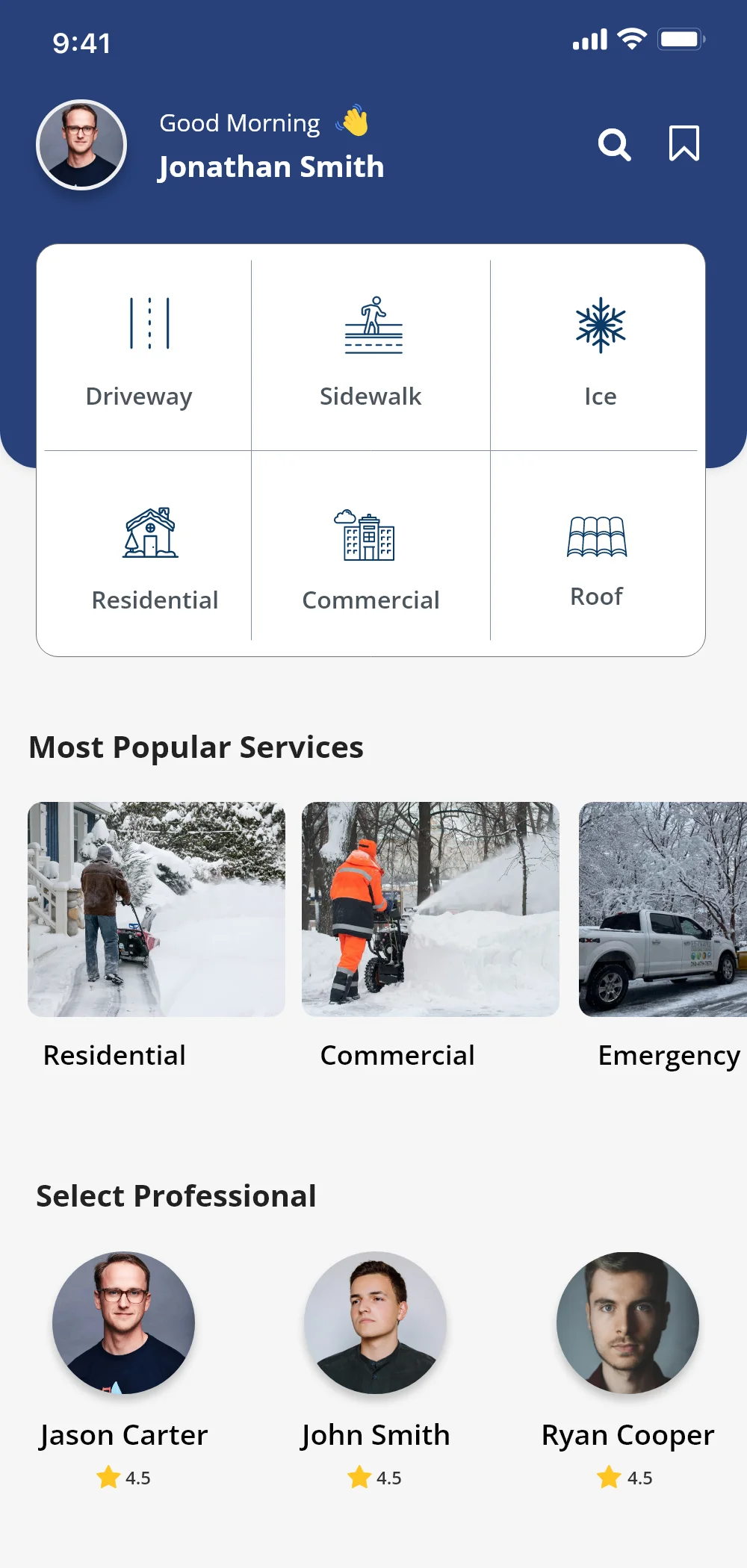The image size is (747, 1568).
Task: Select the Driveway snow removal service icon
Action: 149,324
